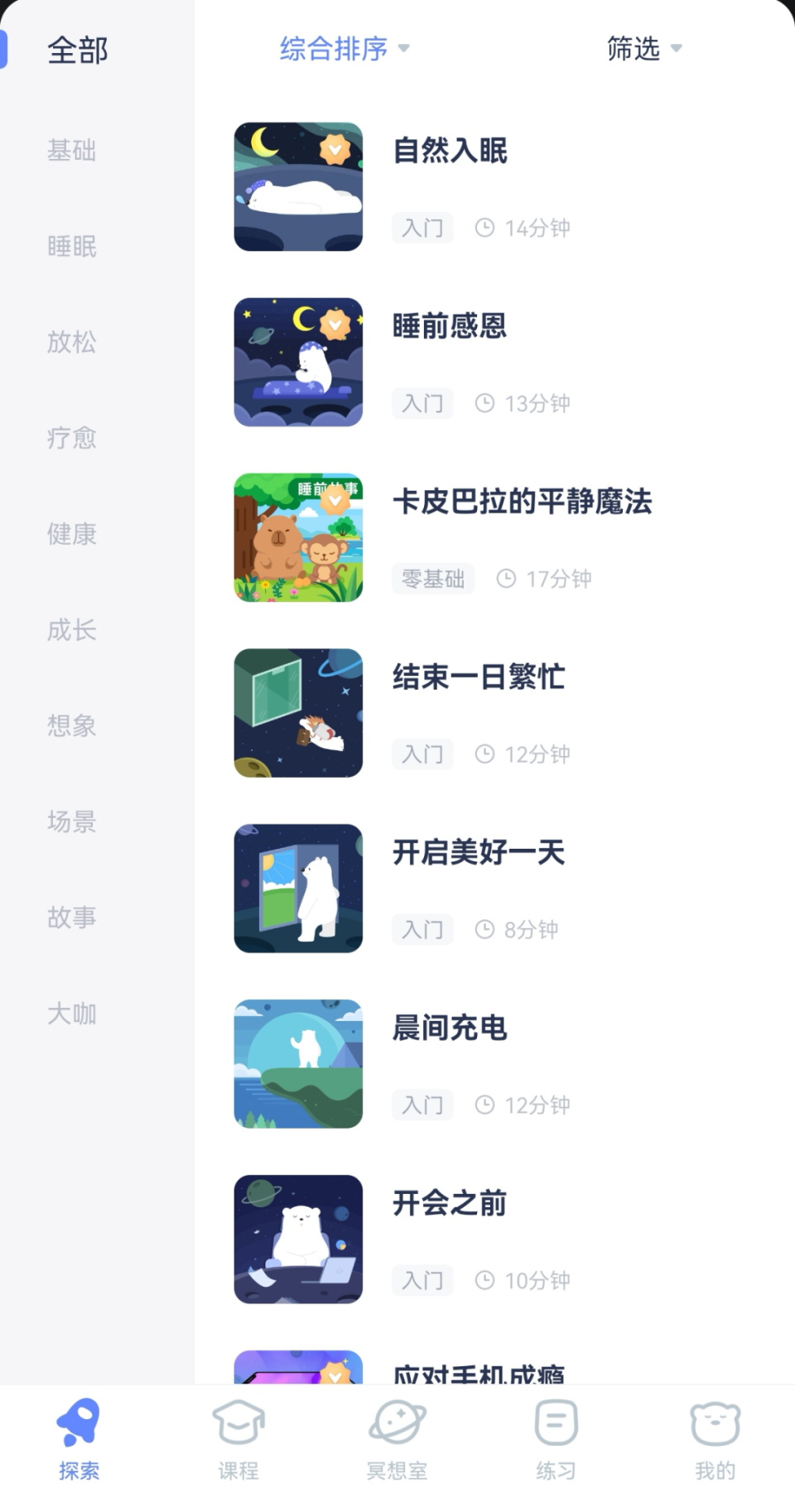
Task: Click the clock icon next to 14分钟
Action: pyautogui.click(x=485, y=227)
